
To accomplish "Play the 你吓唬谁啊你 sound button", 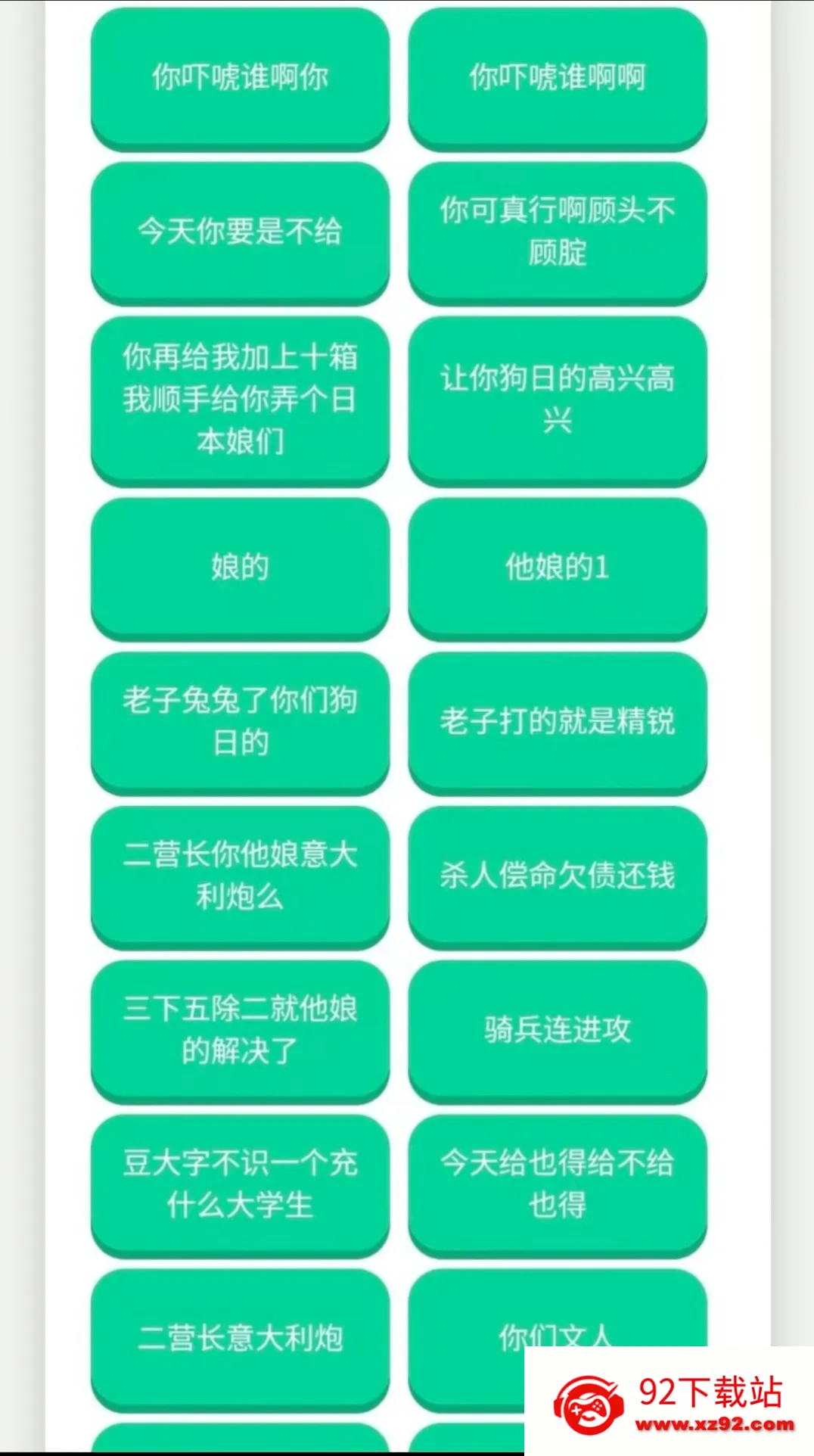I will 240,77.
